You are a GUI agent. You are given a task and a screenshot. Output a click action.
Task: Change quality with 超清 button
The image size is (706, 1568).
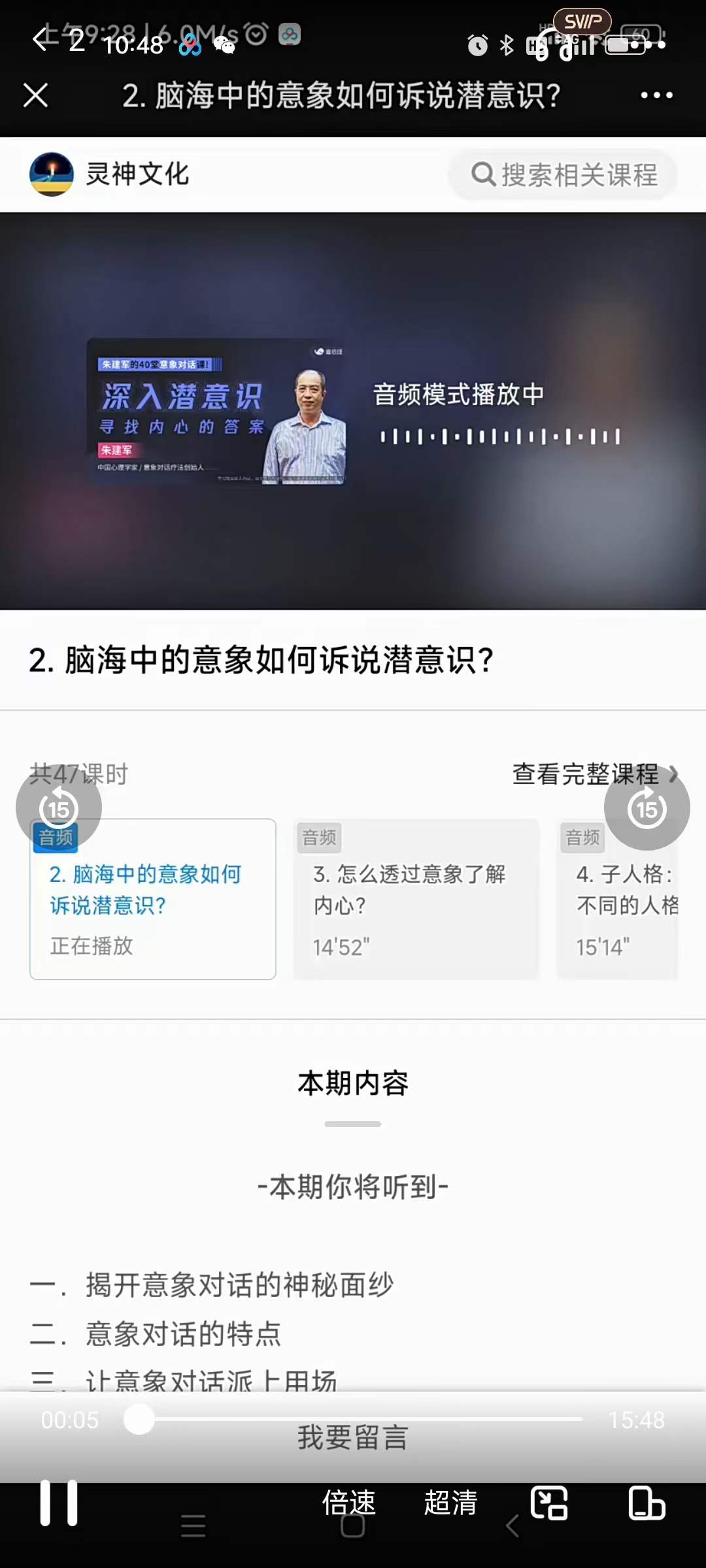(x=450, y=1503)
